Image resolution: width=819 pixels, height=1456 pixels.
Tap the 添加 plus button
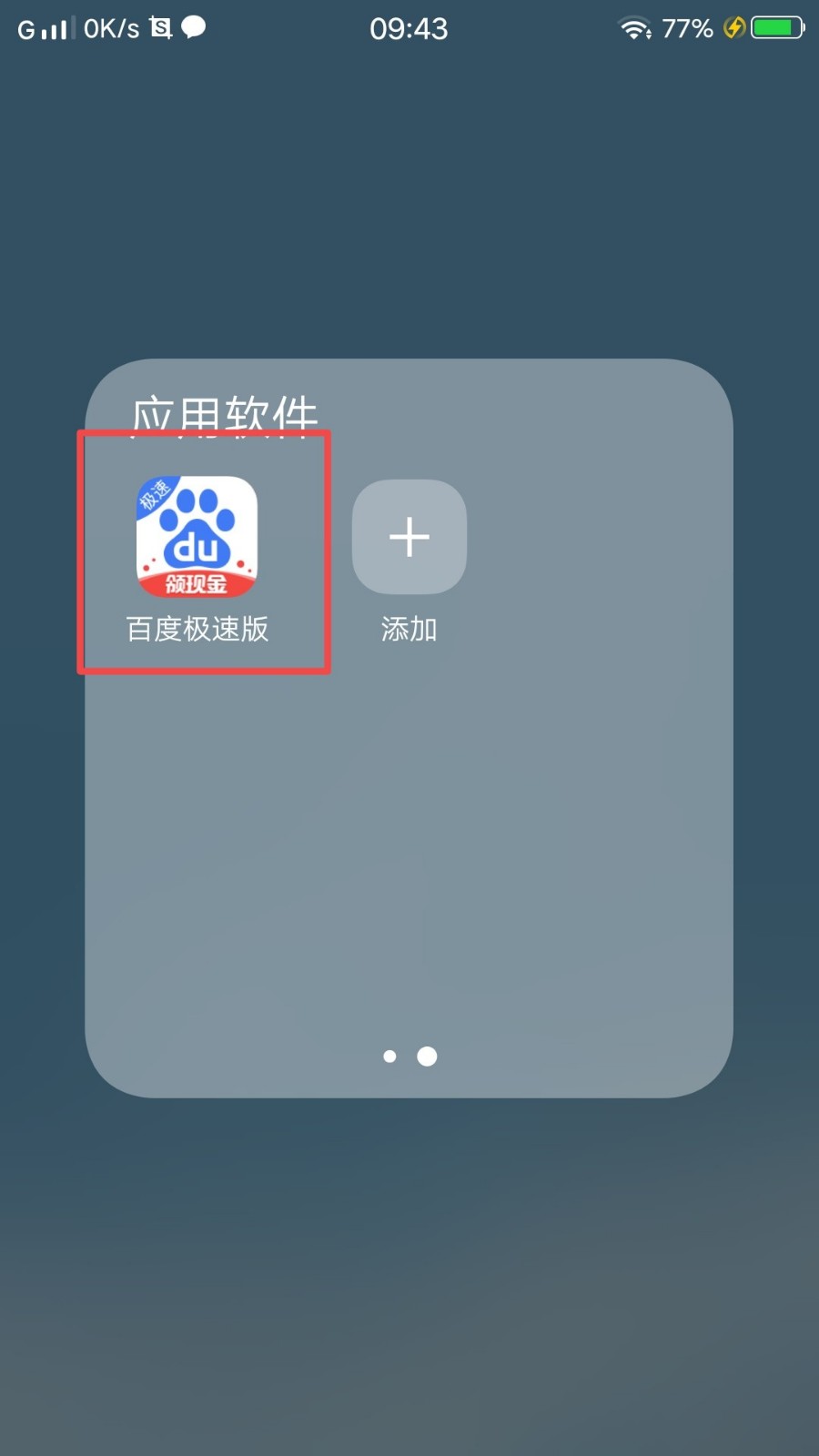[x=409, y=537]
